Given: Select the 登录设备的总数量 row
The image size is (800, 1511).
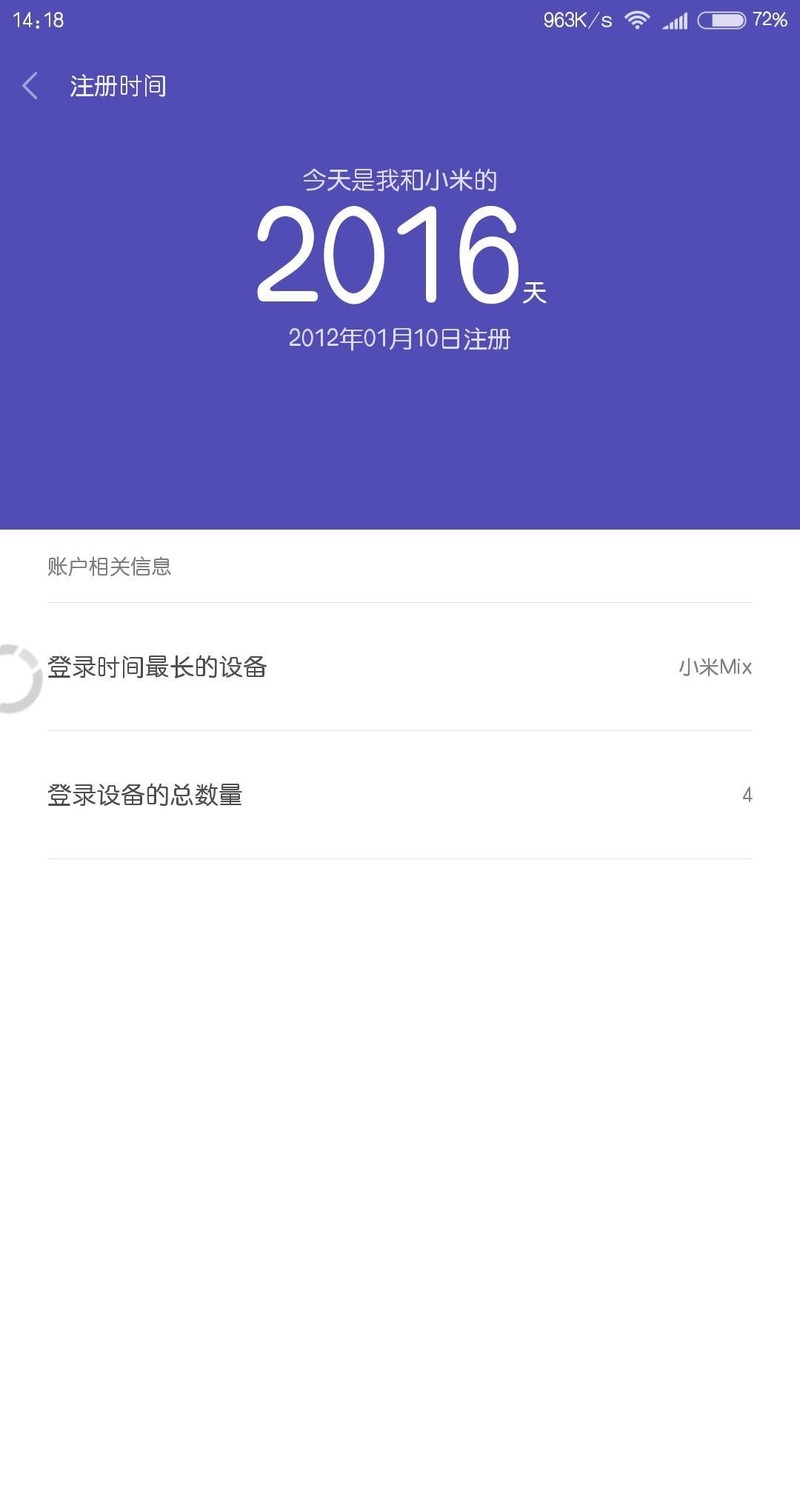Looking at the screenshot, I should click(400, 795).
